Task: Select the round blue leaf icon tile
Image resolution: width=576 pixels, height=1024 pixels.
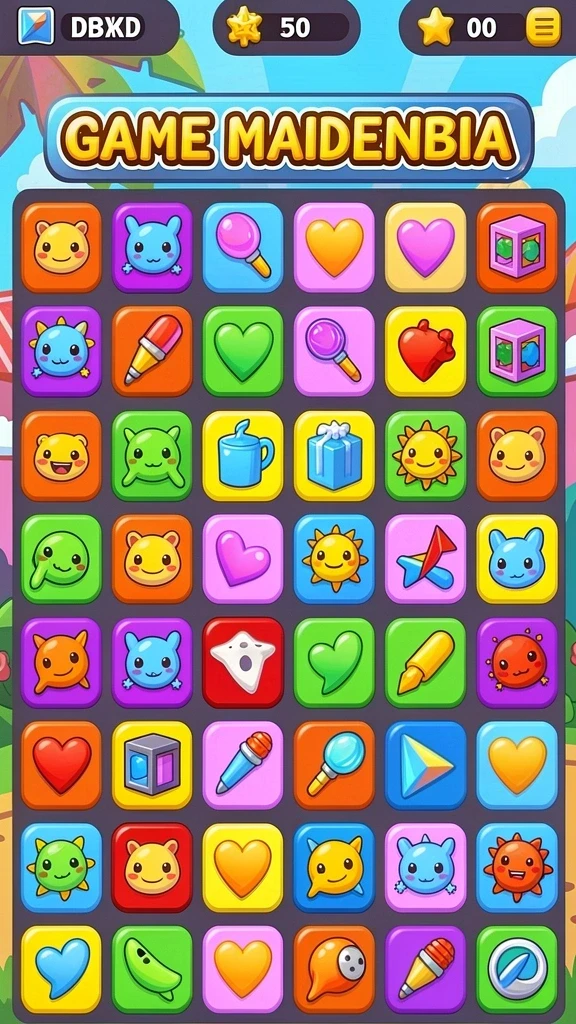Action: [517, 969]
